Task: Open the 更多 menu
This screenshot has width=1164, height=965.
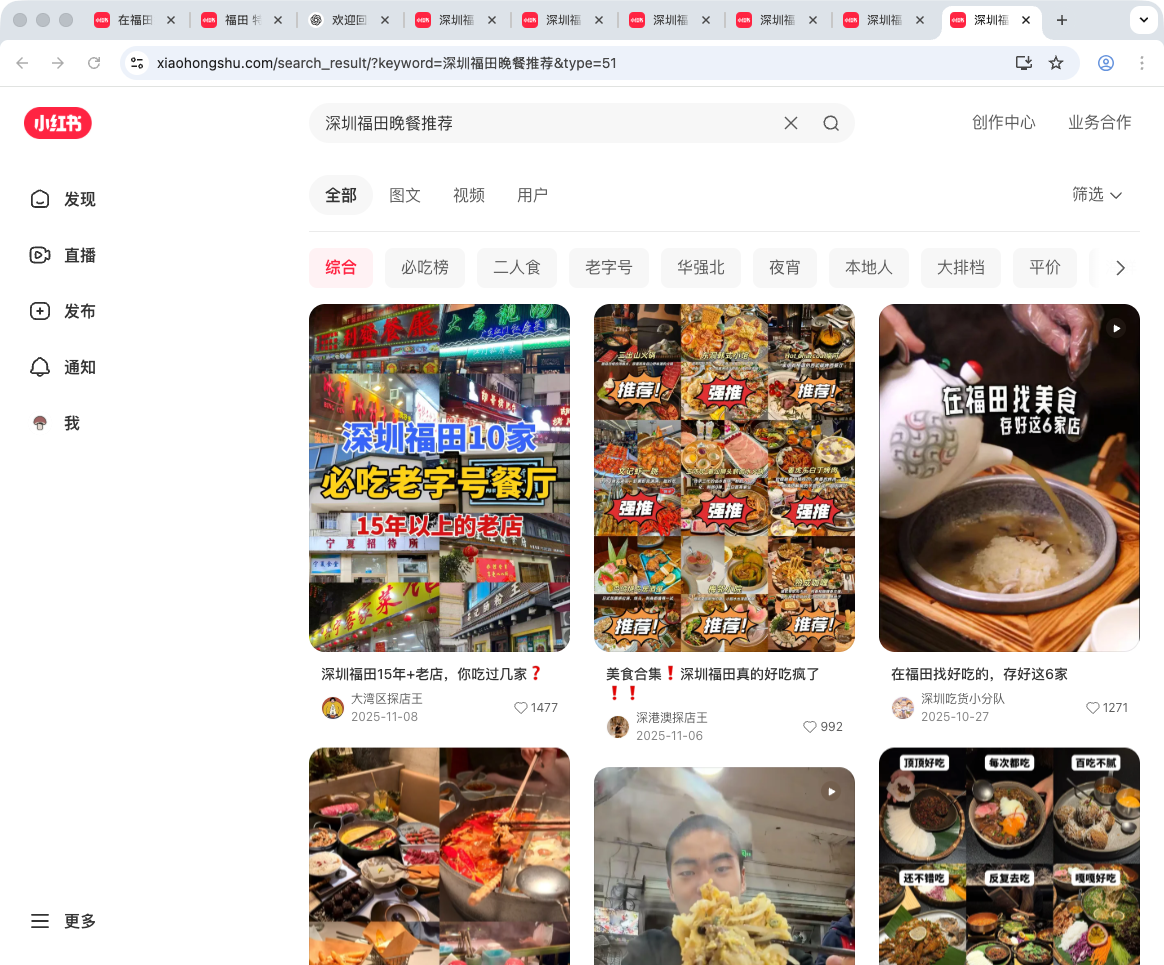Action: click(x=64, y=921)
